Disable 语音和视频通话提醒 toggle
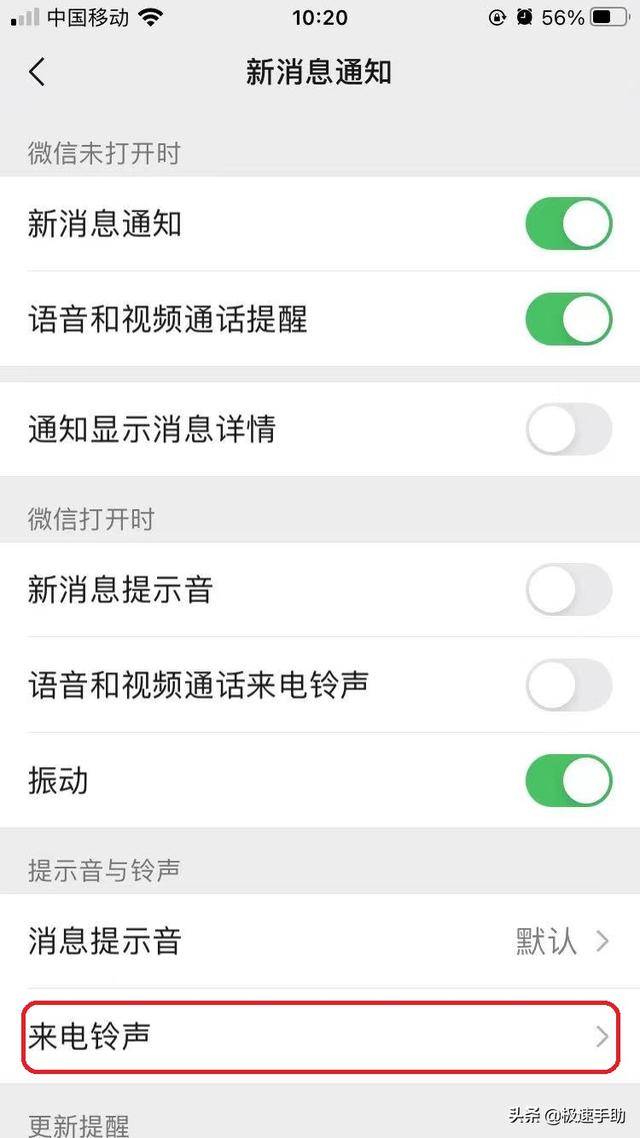Image resolution: width=640 pixels, height=1138 pixels. click(x=568, y=319)
